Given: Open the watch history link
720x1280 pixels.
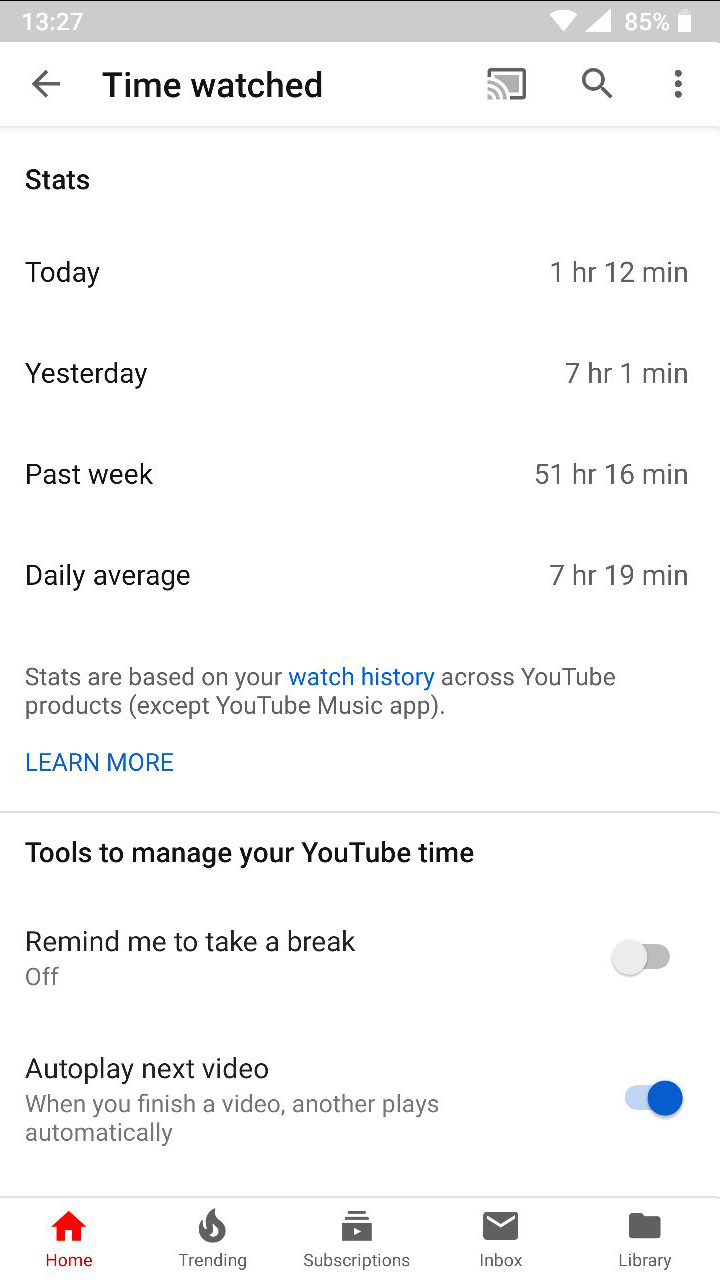Looking at the screenshot, I should 360,677.
